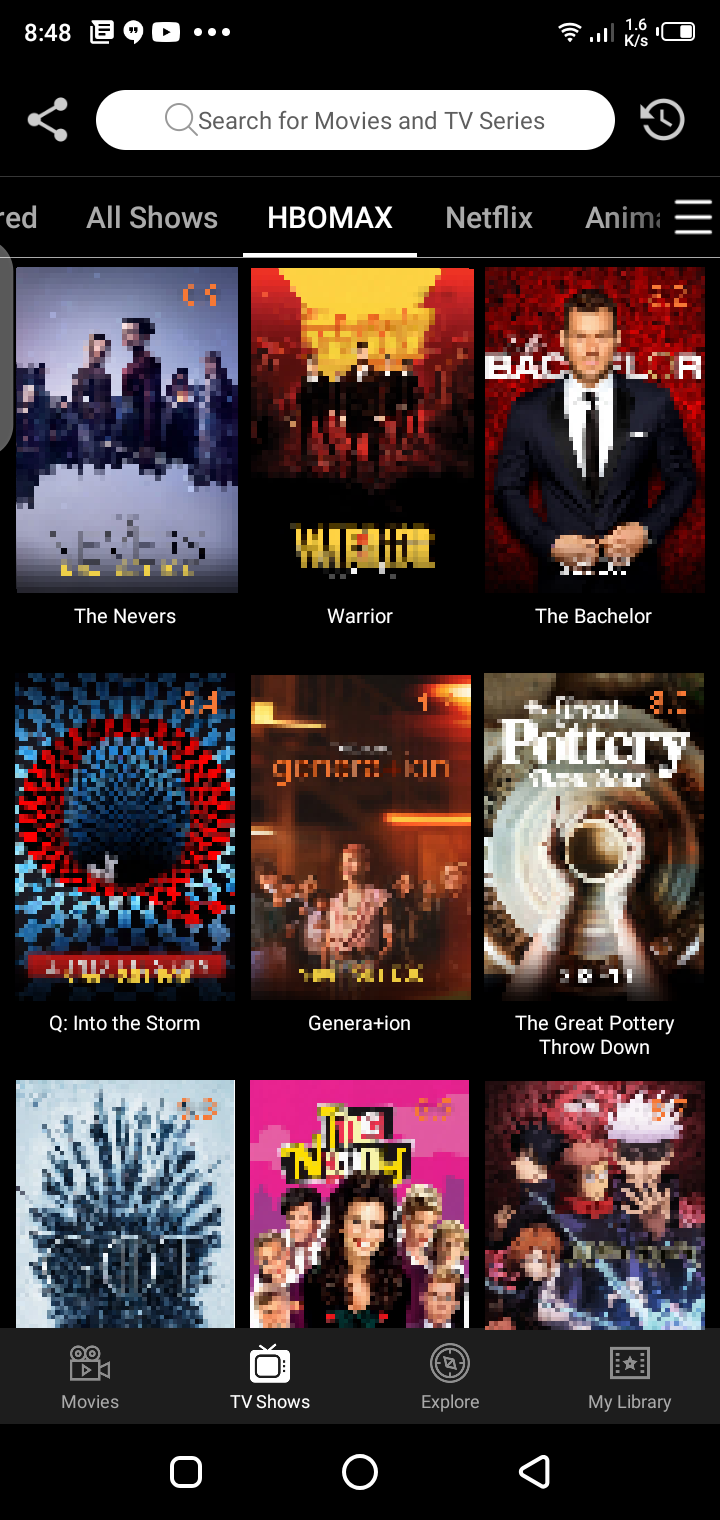Viewport: 720px width, 1520px height.
Task: Select the Genera+ion poster
Action: (x=360, y=836)
